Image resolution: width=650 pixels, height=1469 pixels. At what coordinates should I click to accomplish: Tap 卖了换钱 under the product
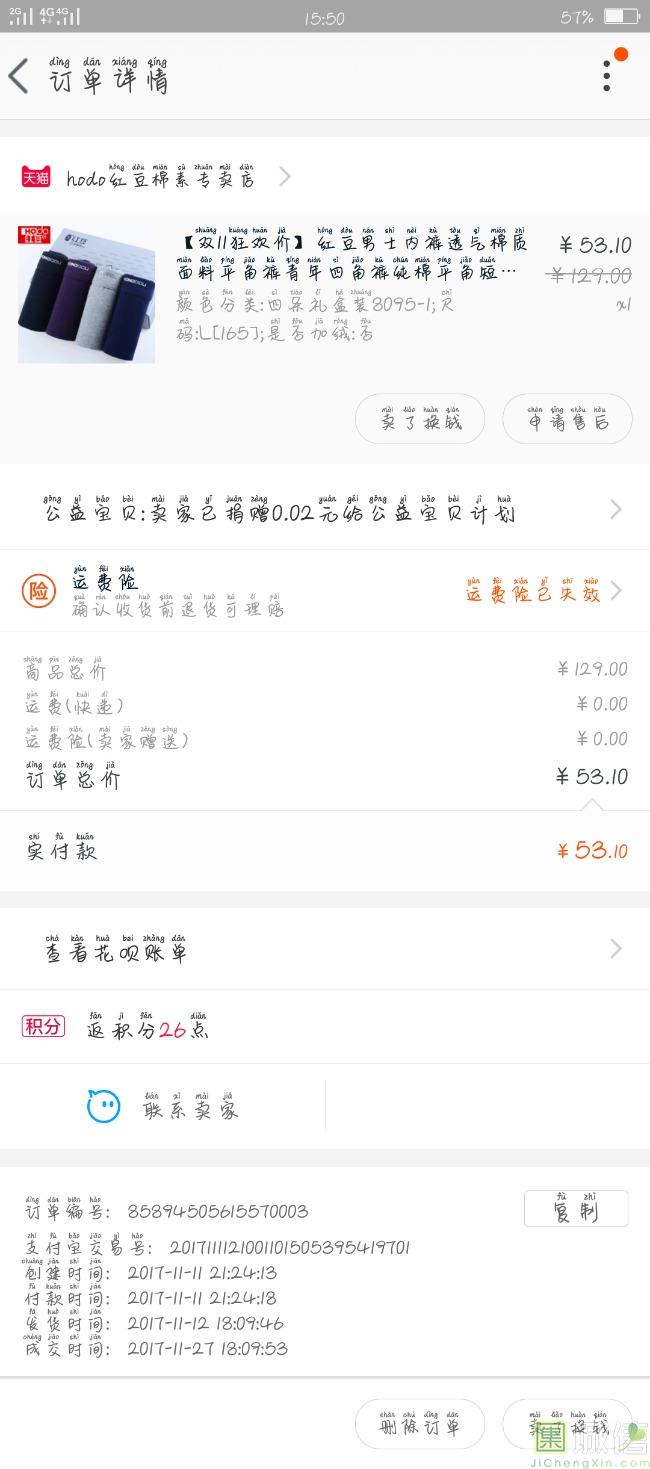pyautogui.click(x=420, y=419)
